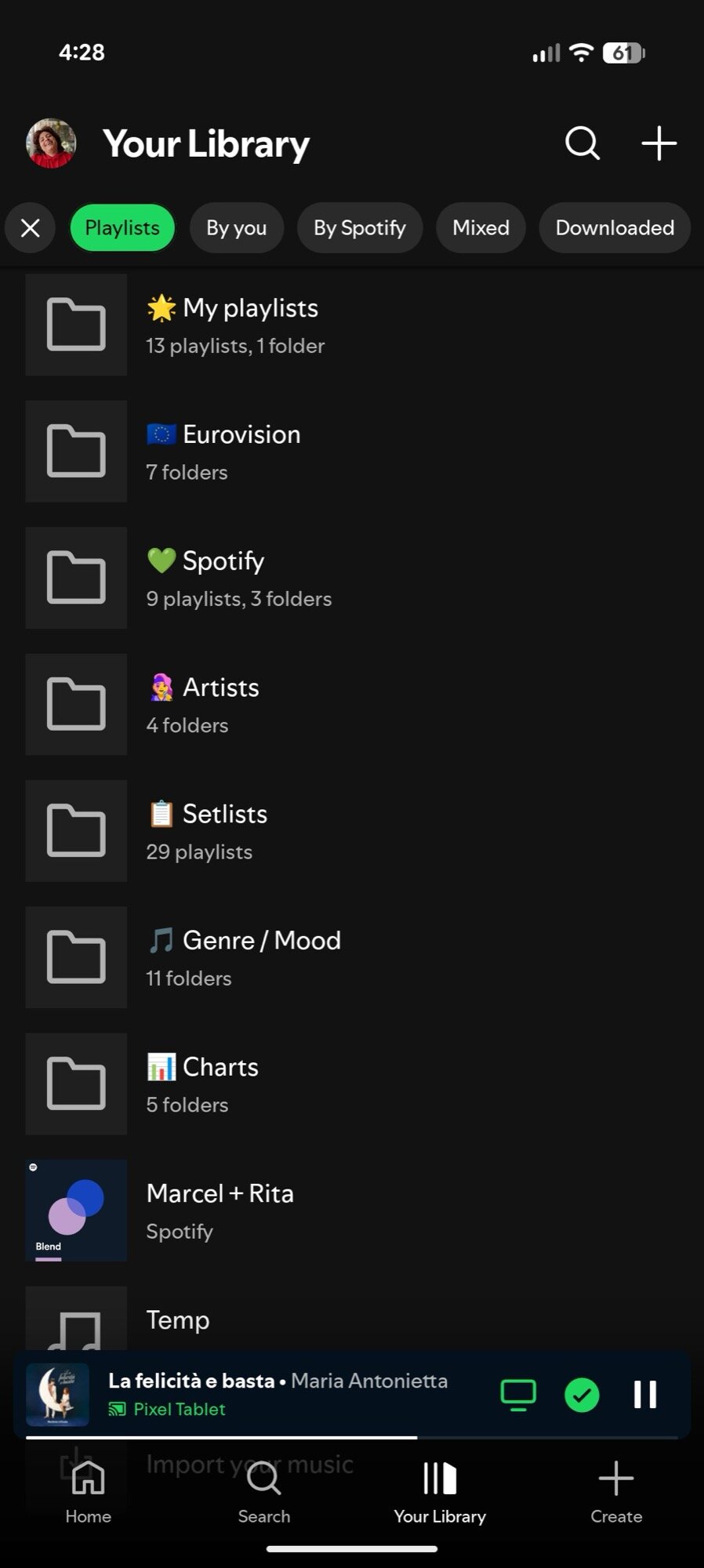Switch to the By you filter

tap(236, 227)
